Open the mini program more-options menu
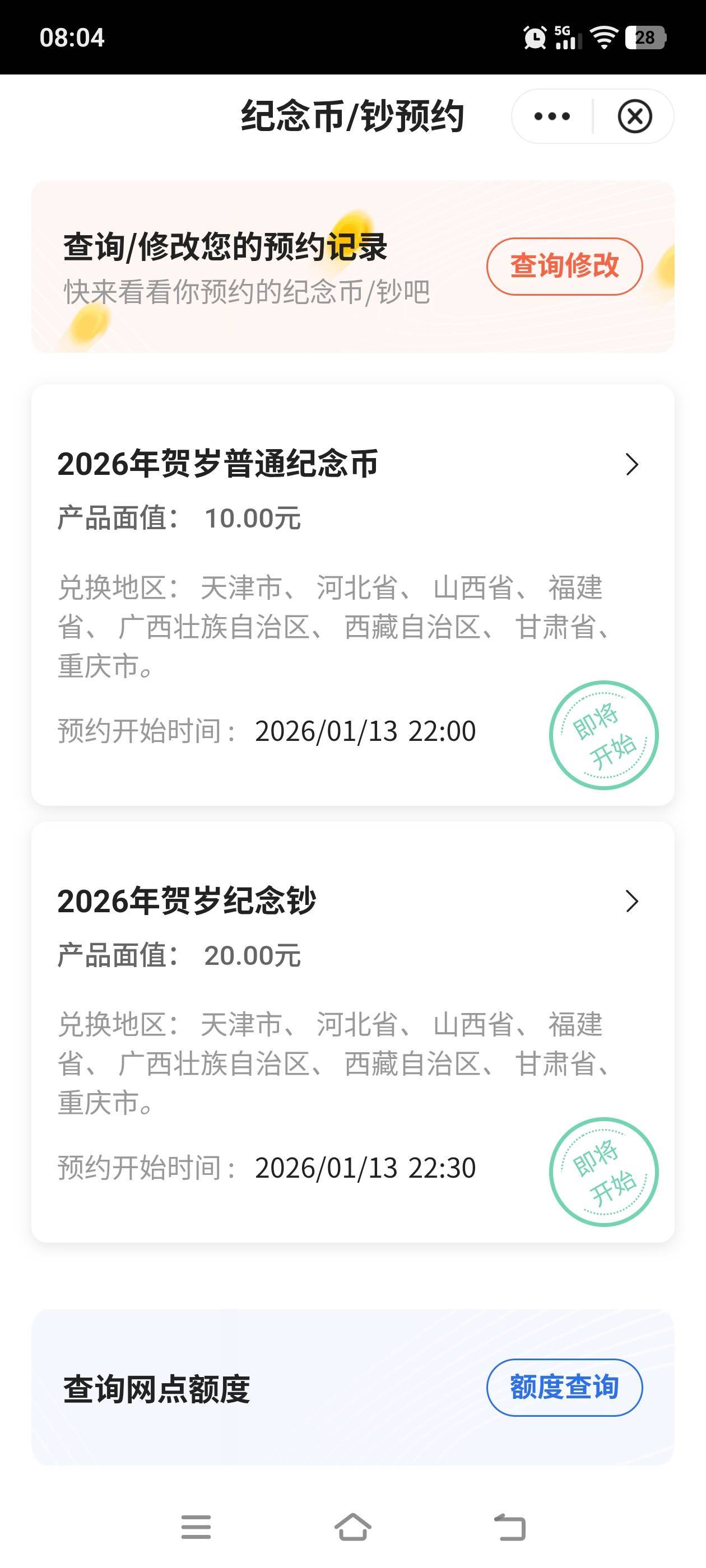 (x=552, y=116)
